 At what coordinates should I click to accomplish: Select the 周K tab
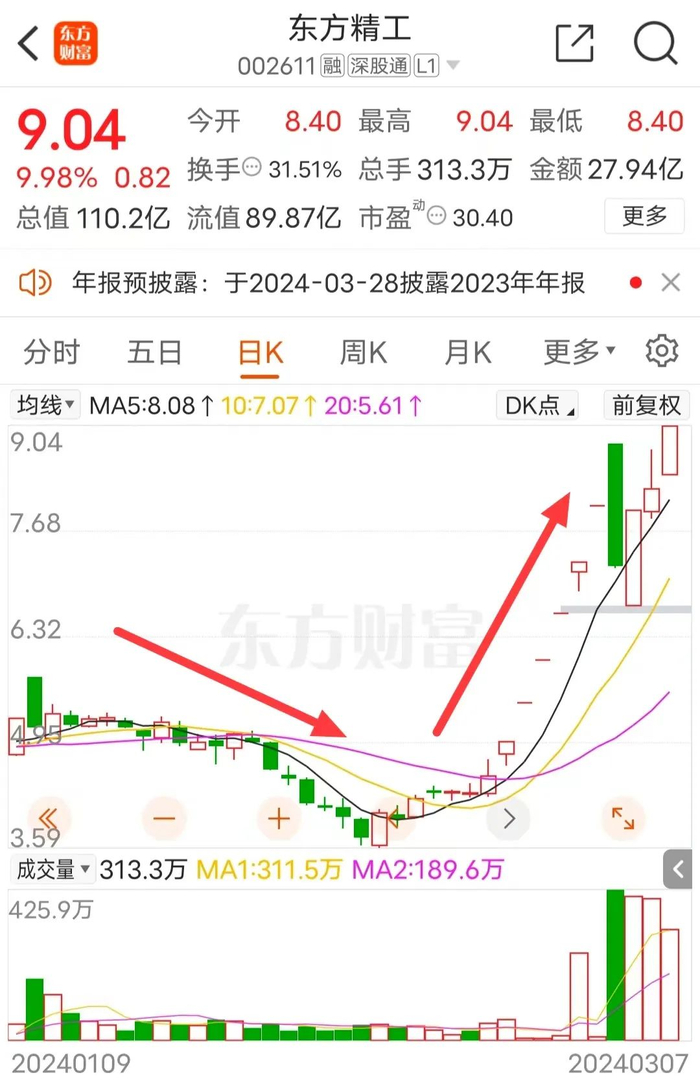363,352
